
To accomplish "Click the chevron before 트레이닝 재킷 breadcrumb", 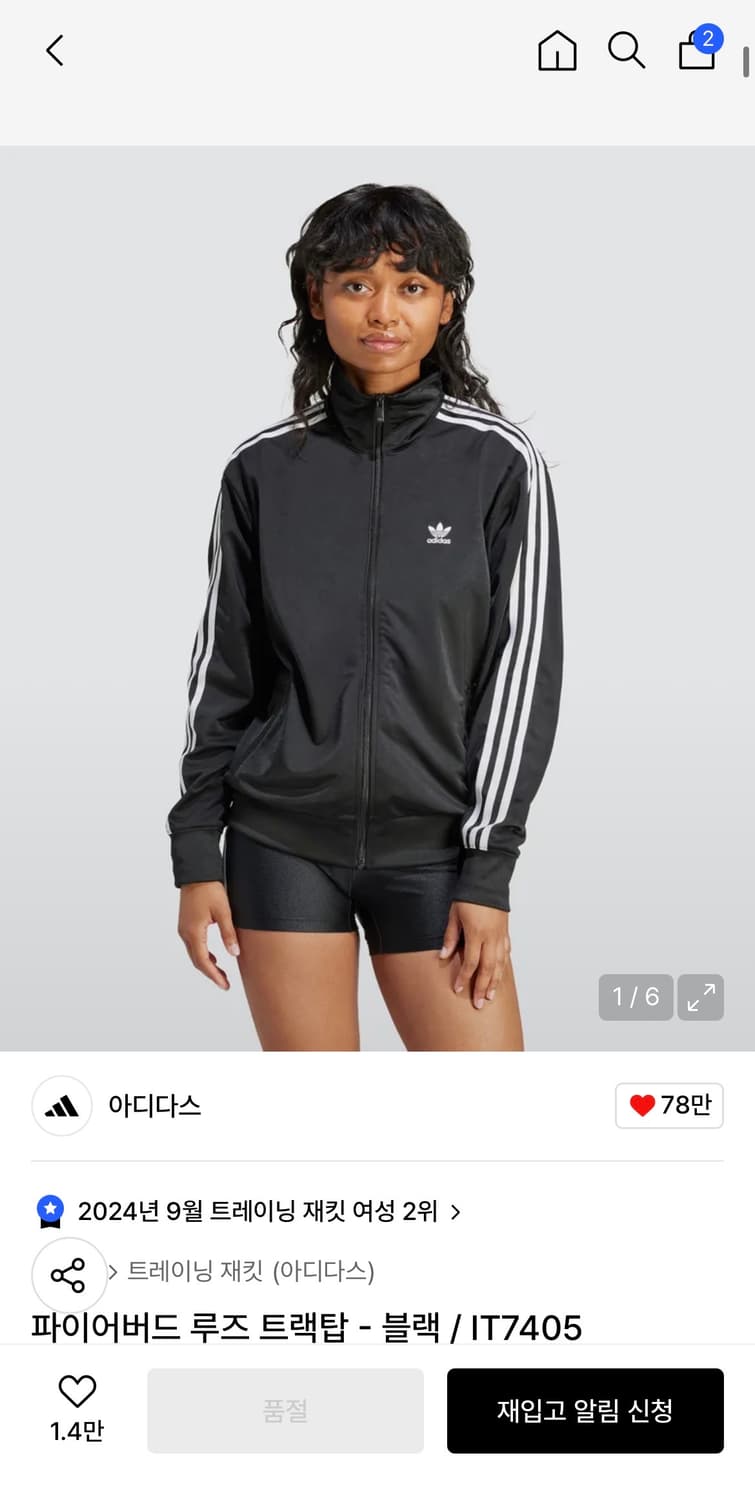I will point(111,1274).
